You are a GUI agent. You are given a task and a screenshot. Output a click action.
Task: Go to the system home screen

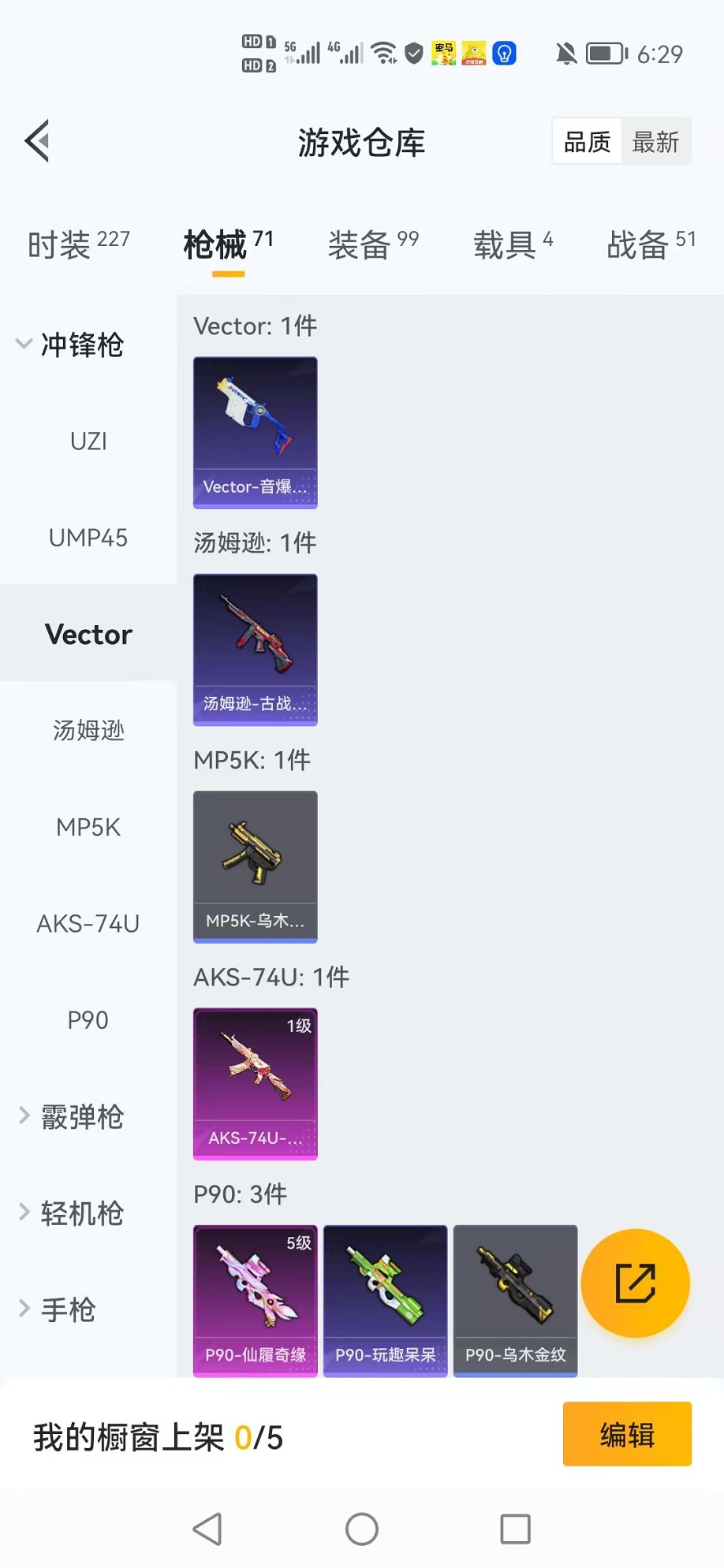tap(362, 1529)
